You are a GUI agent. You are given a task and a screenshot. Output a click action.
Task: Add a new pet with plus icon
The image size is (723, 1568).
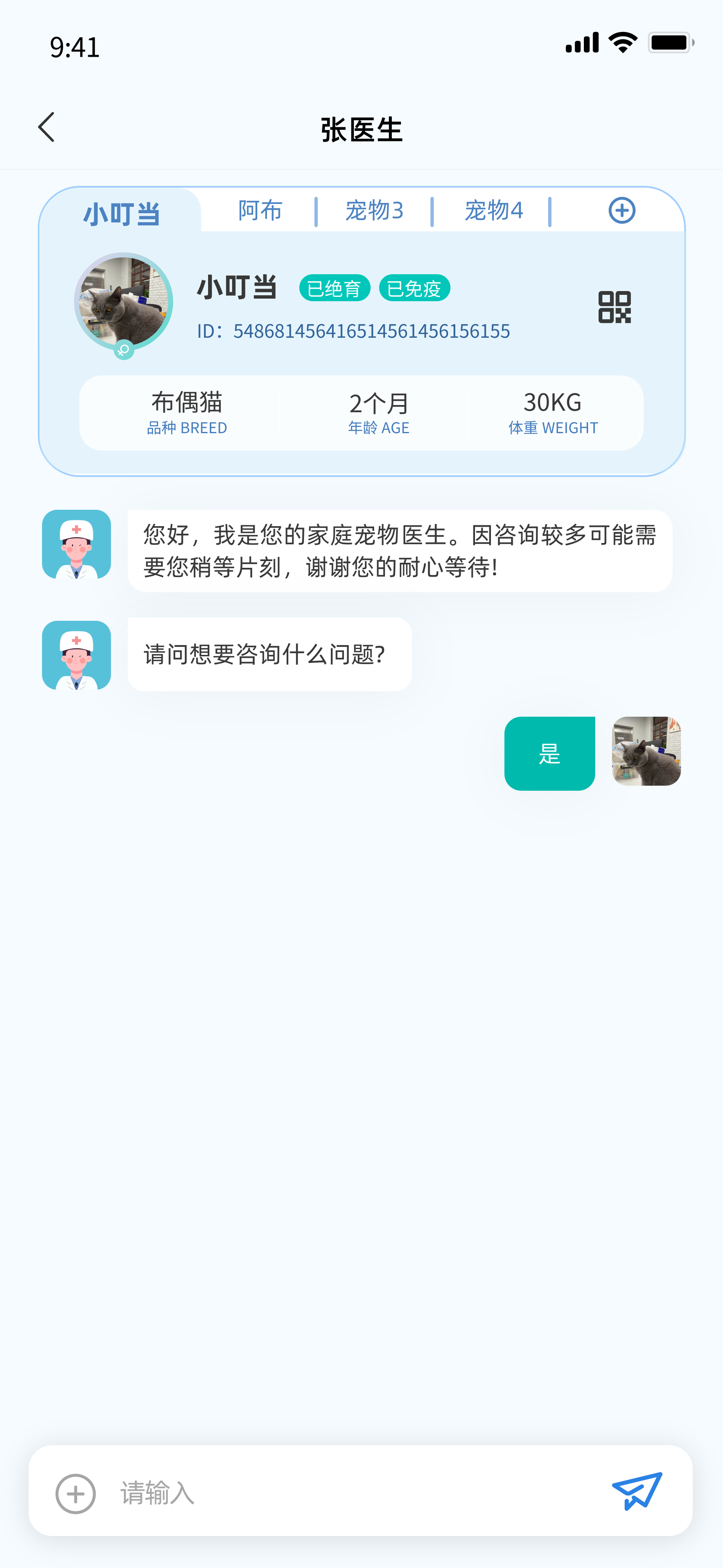pyautogui.click(x=621, y=211)
